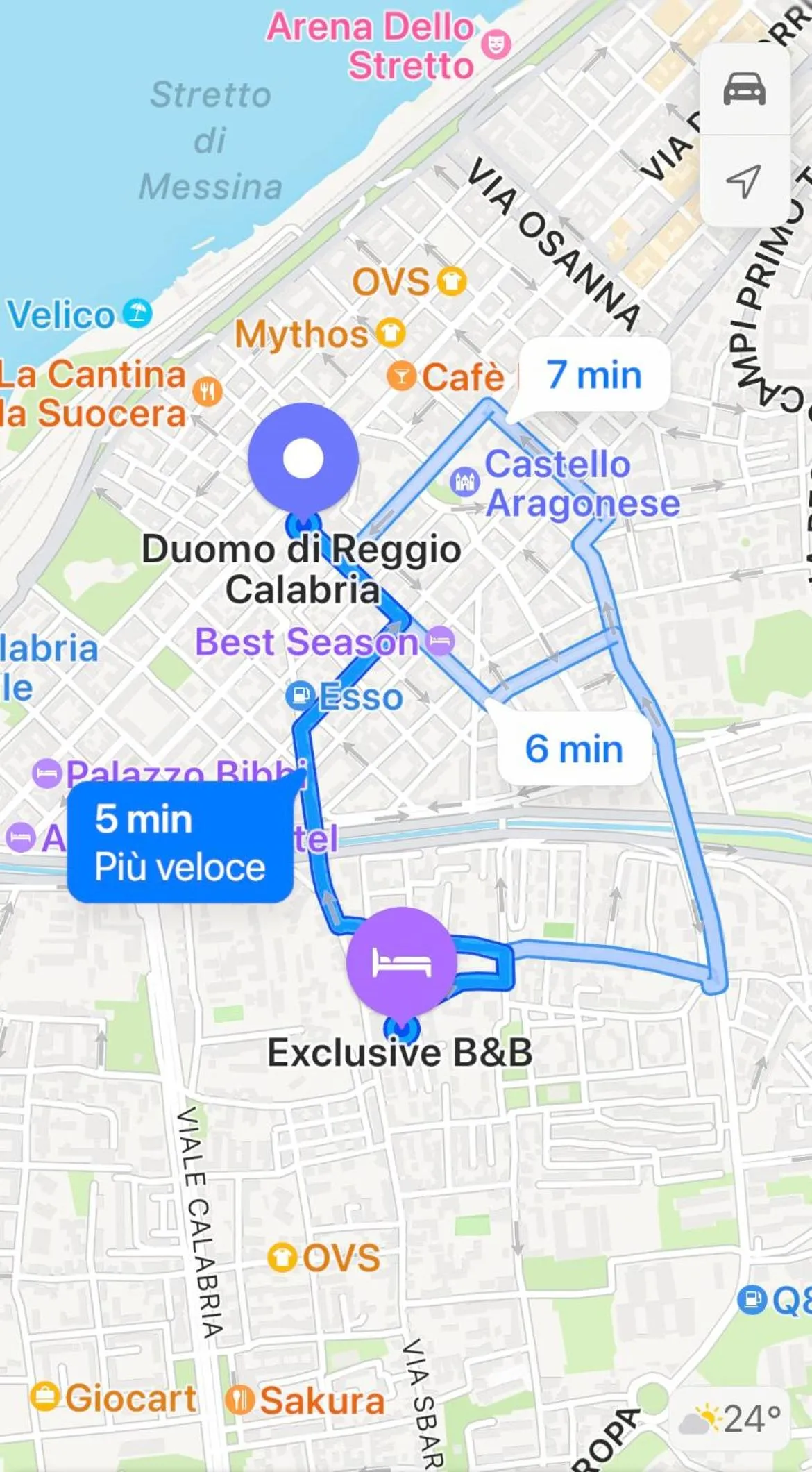Screen dimensions: 812x1472
Task: Select the 6 min alternate route
Action: click(x=574, y=748)
